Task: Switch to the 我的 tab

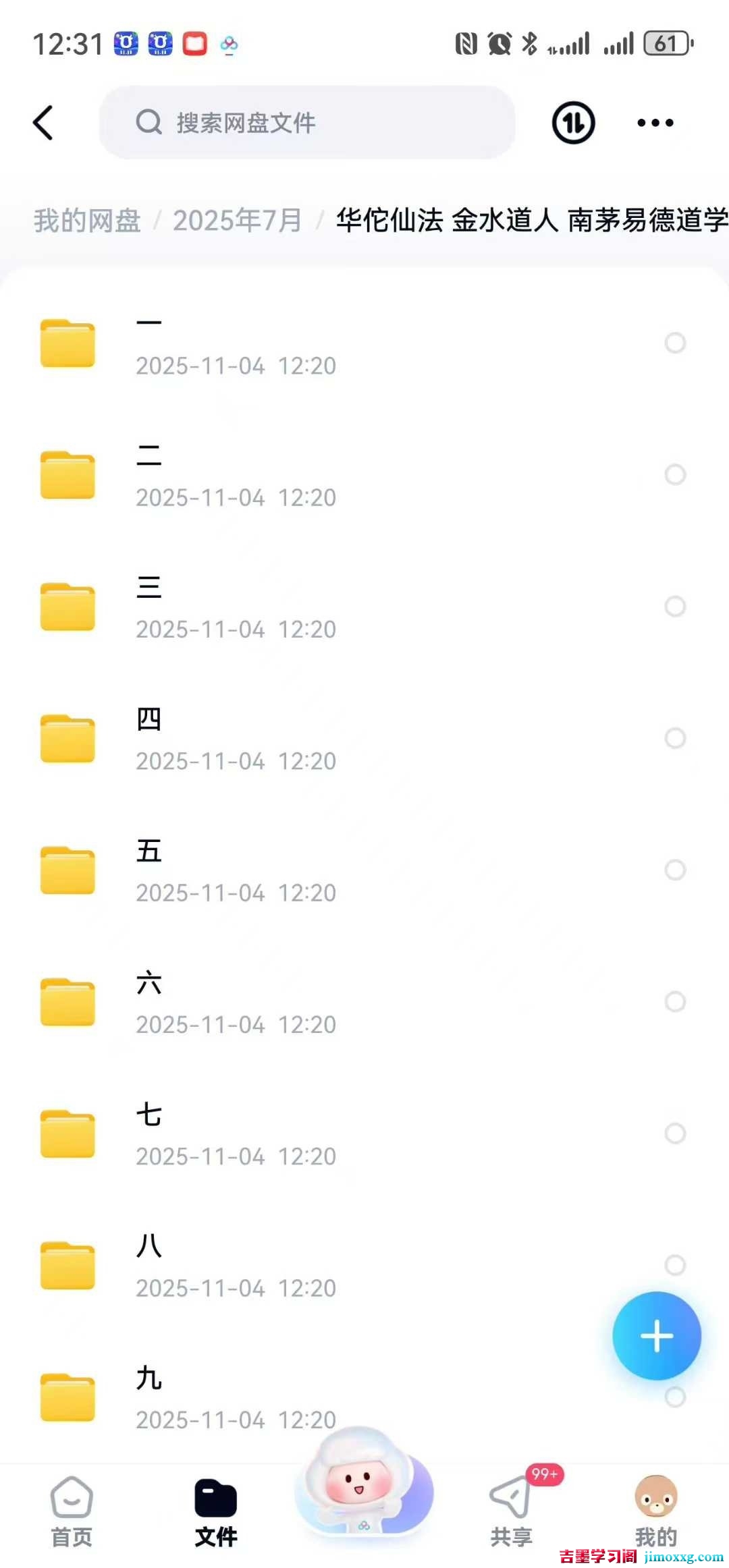Action: pyautogui.click(x=655, y=1511)
